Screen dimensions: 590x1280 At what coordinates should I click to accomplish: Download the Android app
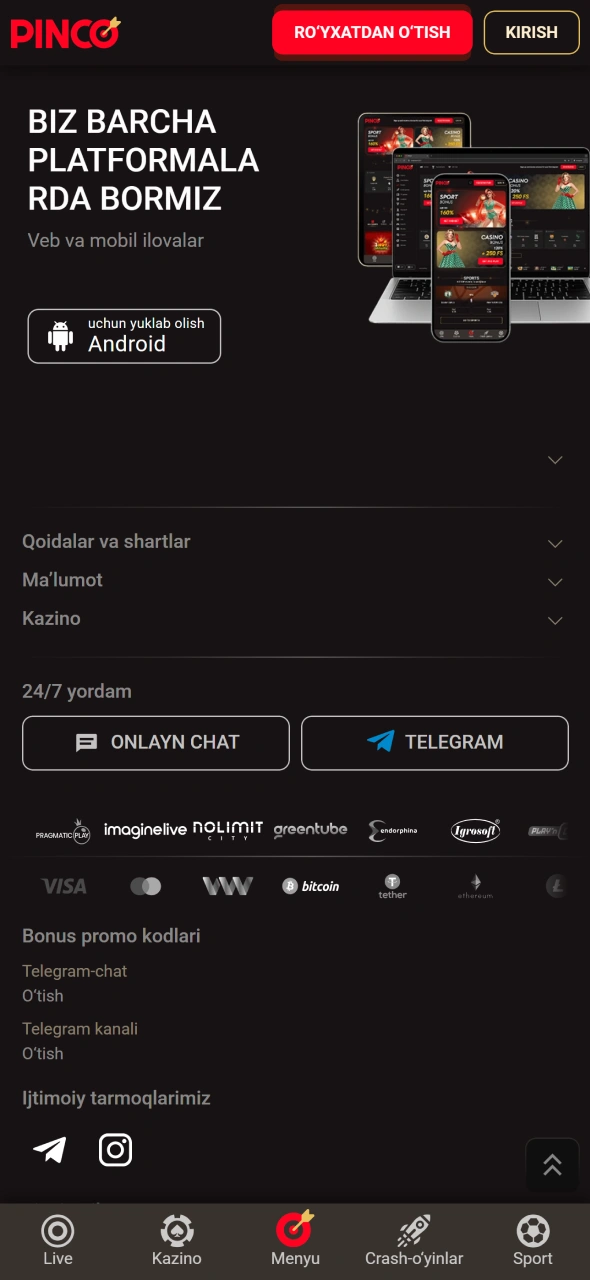tap(124, 336)
